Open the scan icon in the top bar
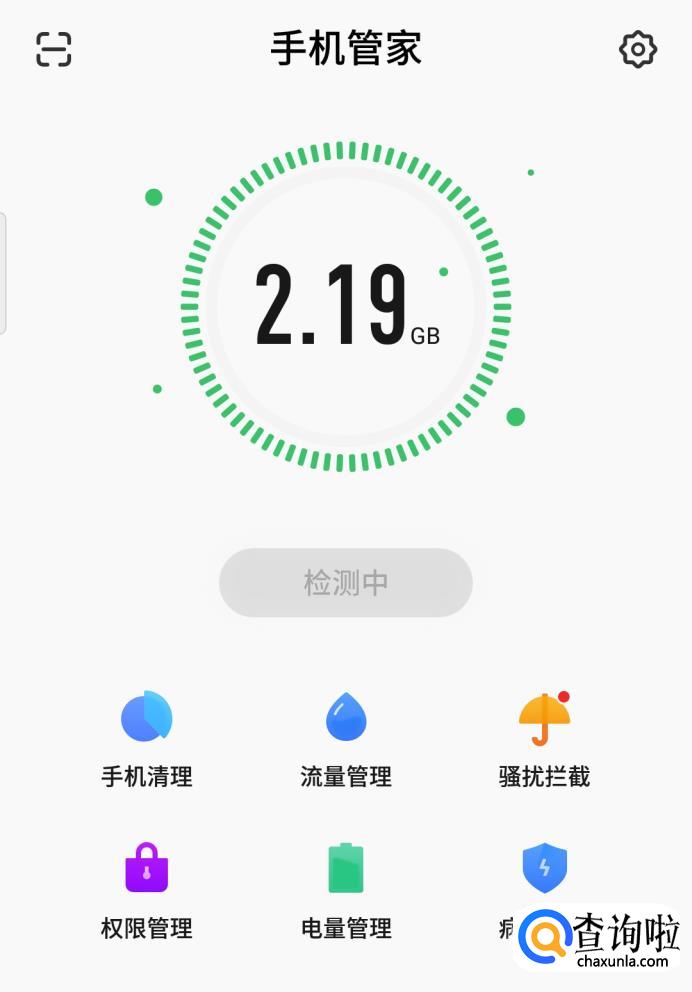Screen dimensions: 692x992 click(x=54, y=49)
